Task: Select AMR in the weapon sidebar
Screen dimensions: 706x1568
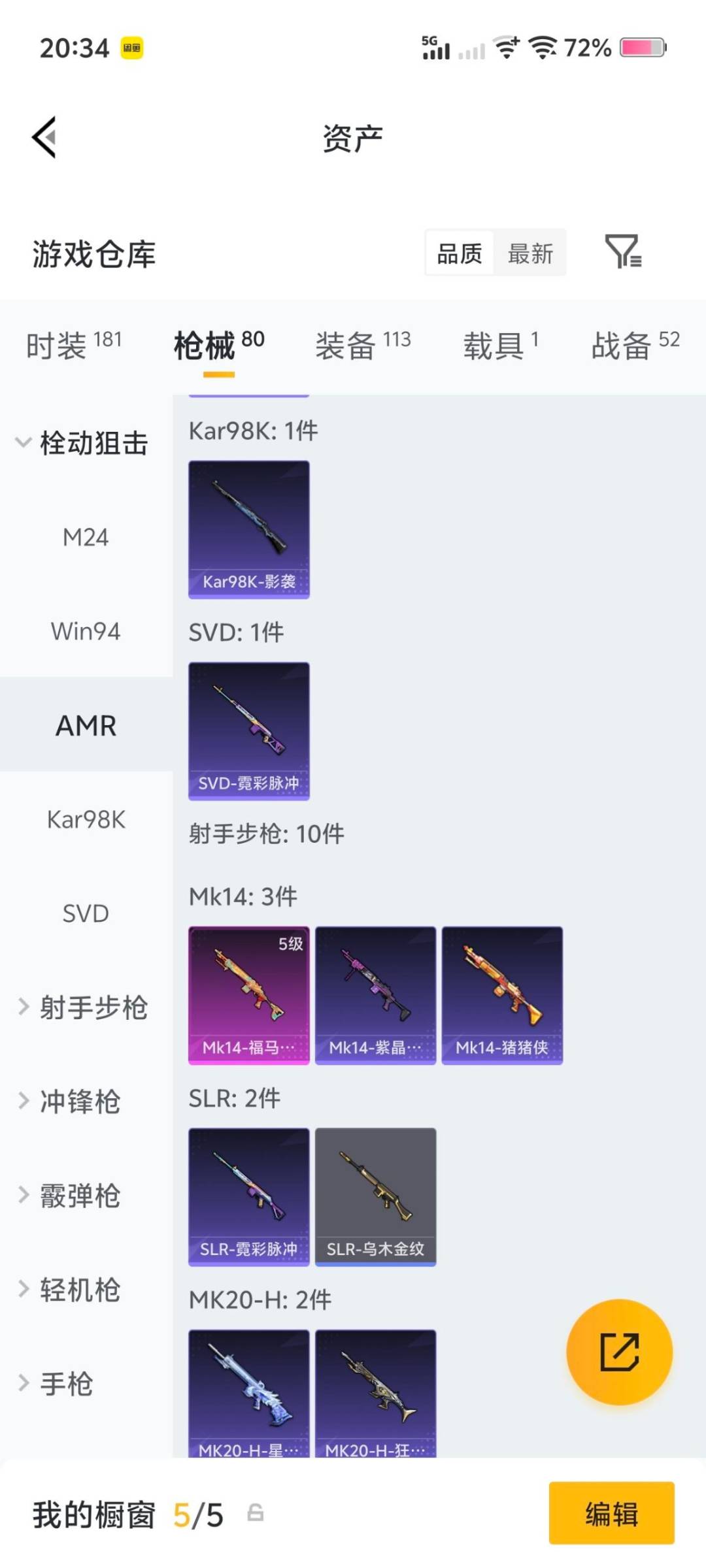Action: (86, 725)
